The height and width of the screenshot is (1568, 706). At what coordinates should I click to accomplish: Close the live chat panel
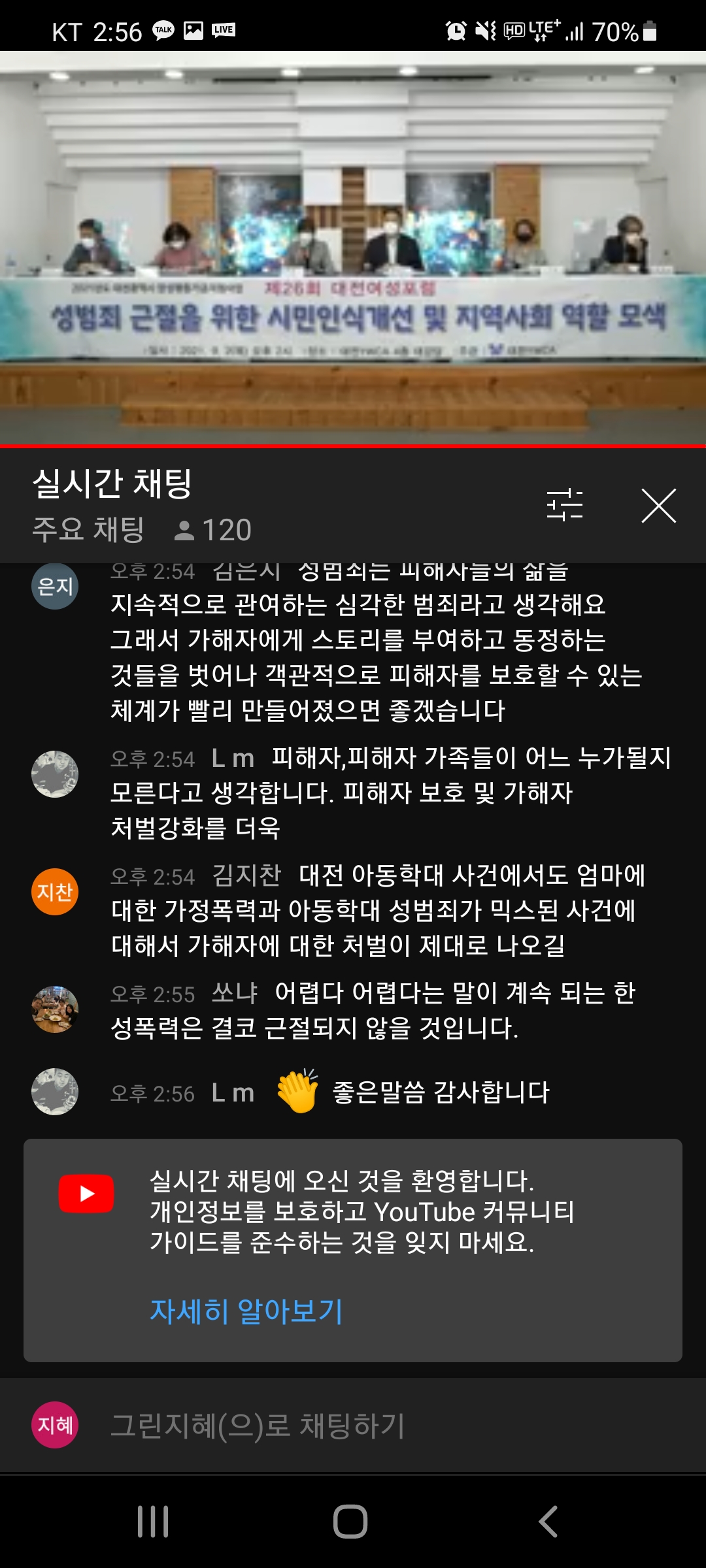coord(658,505)
